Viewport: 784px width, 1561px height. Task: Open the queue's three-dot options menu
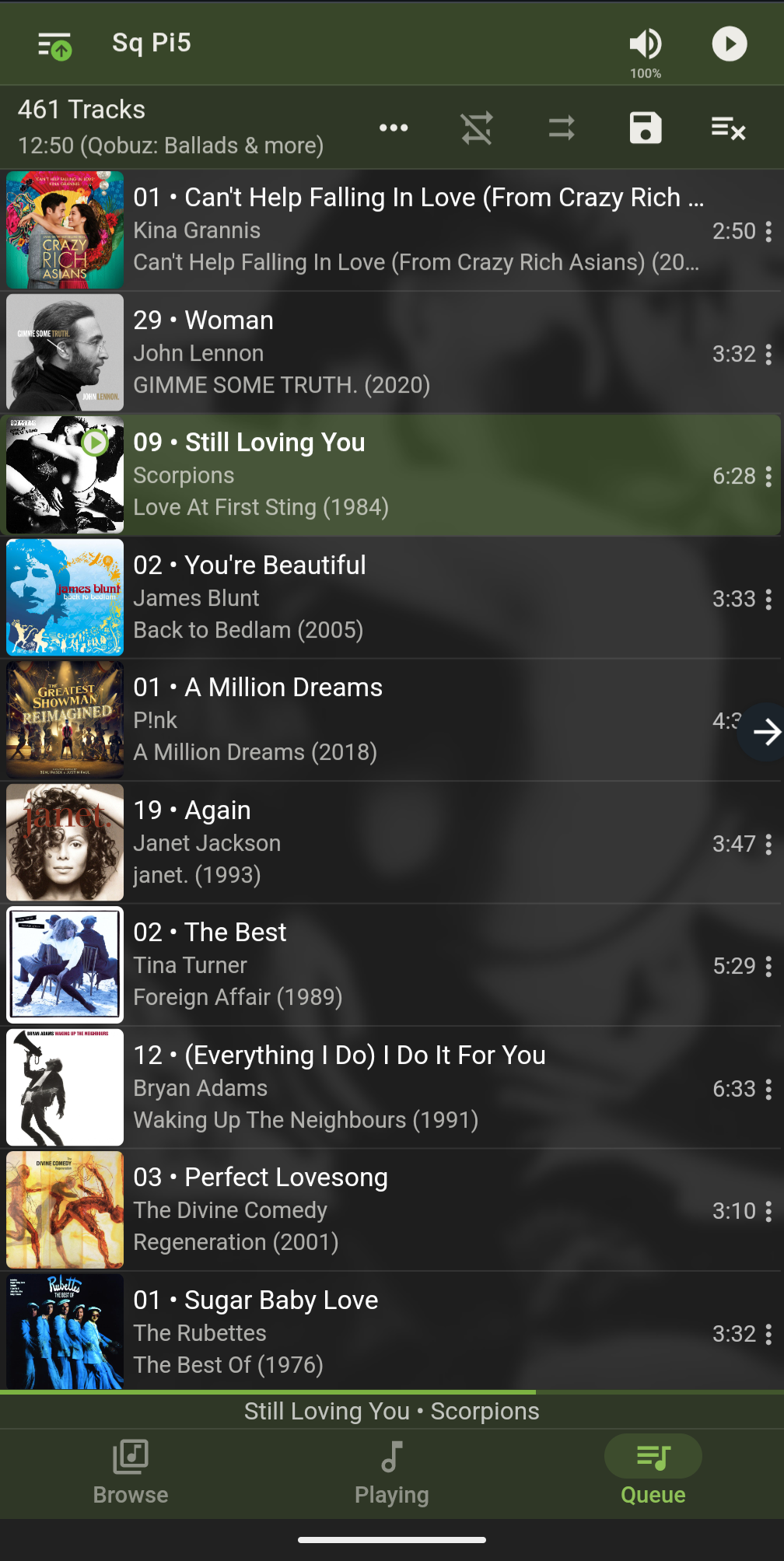[394, 128]
